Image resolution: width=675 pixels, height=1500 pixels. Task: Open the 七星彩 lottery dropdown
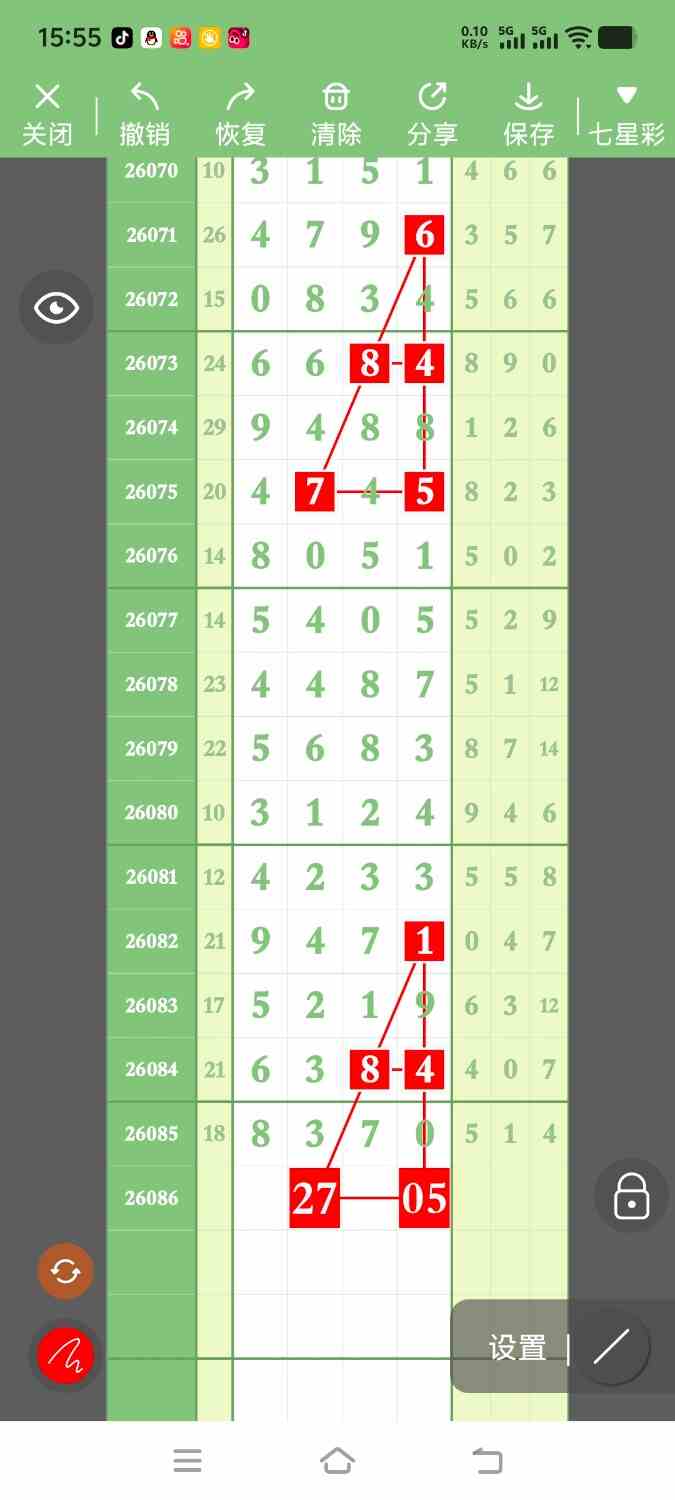[x=627, y=114]
